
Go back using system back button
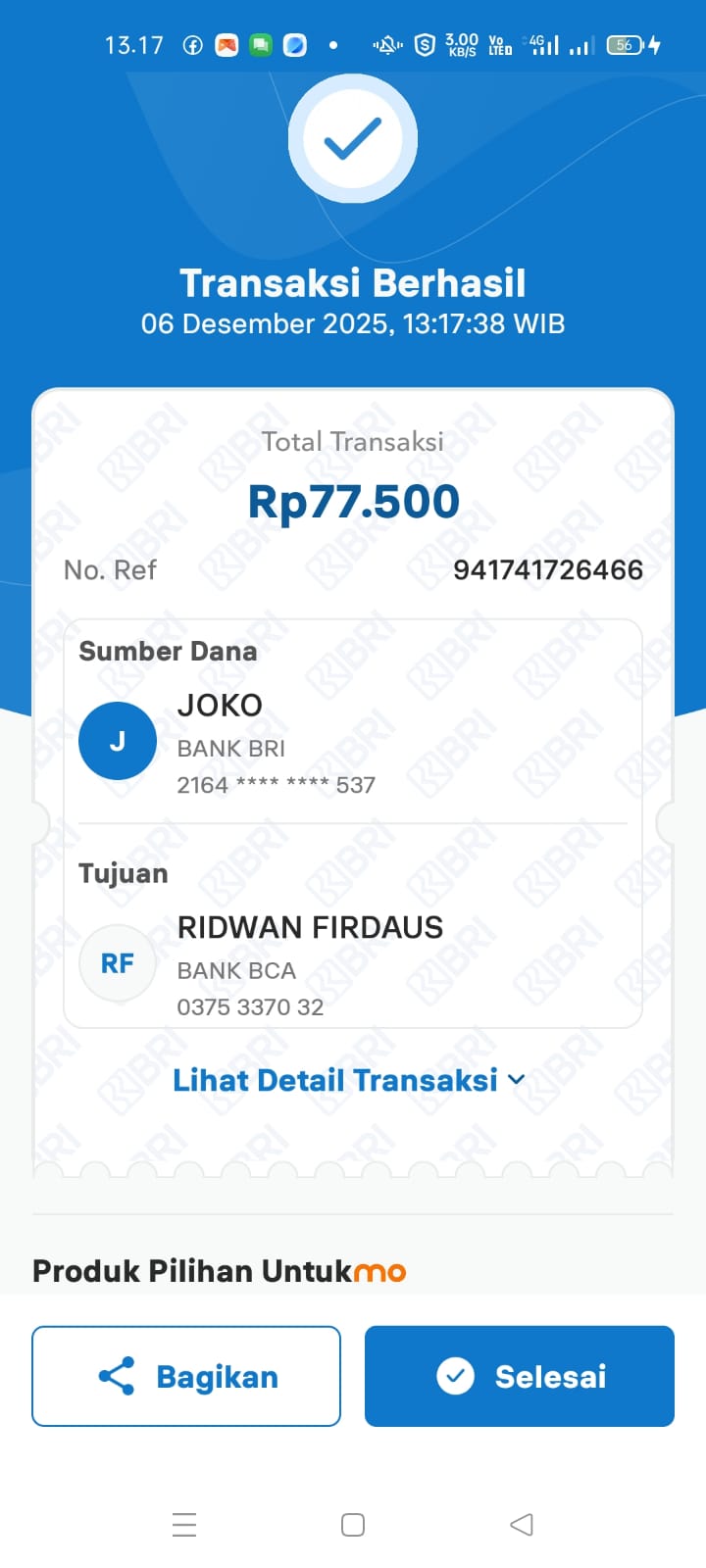pyautogui.click(x=522, y=1524)
